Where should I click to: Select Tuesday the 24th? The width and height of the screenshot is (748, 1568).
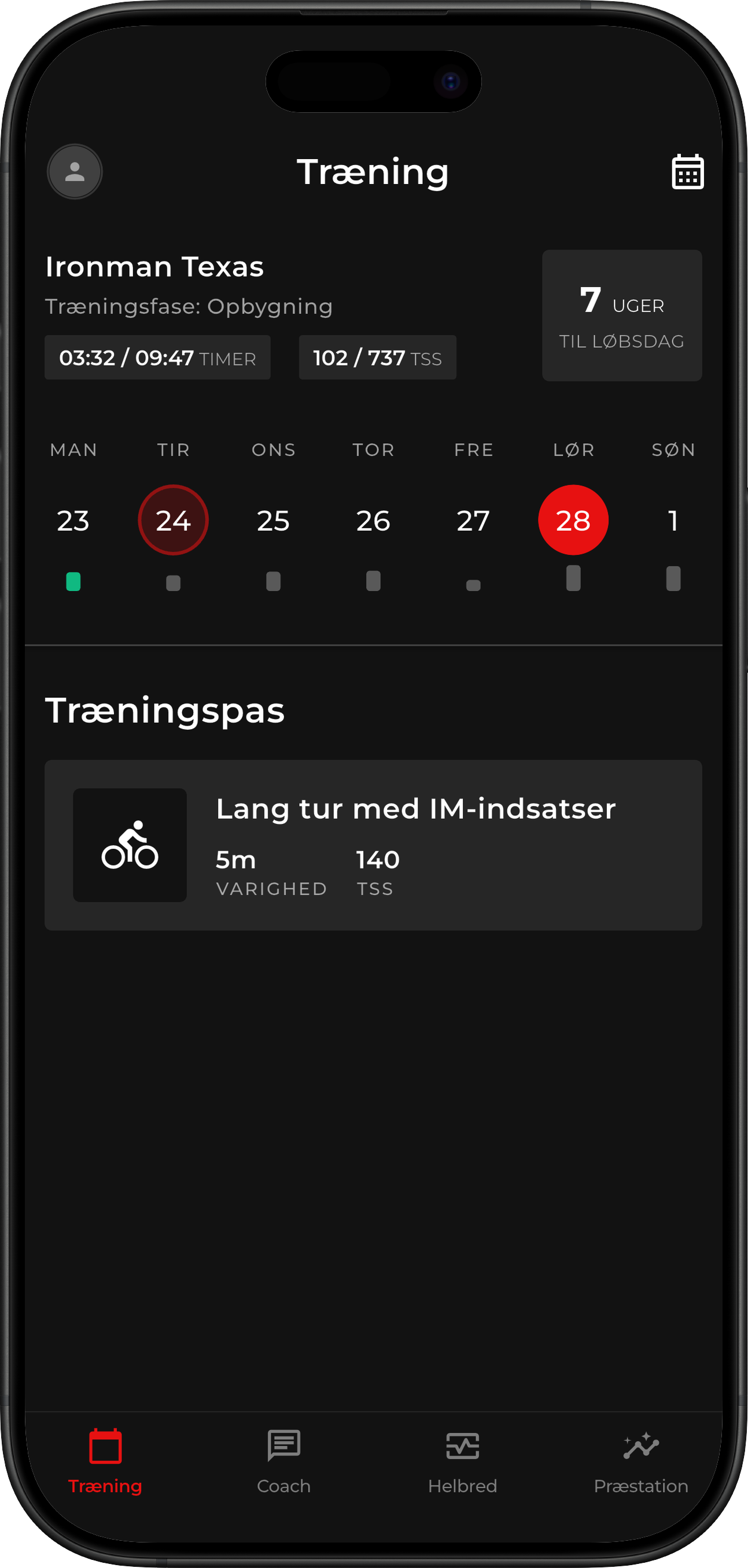(x=174, y=520)
